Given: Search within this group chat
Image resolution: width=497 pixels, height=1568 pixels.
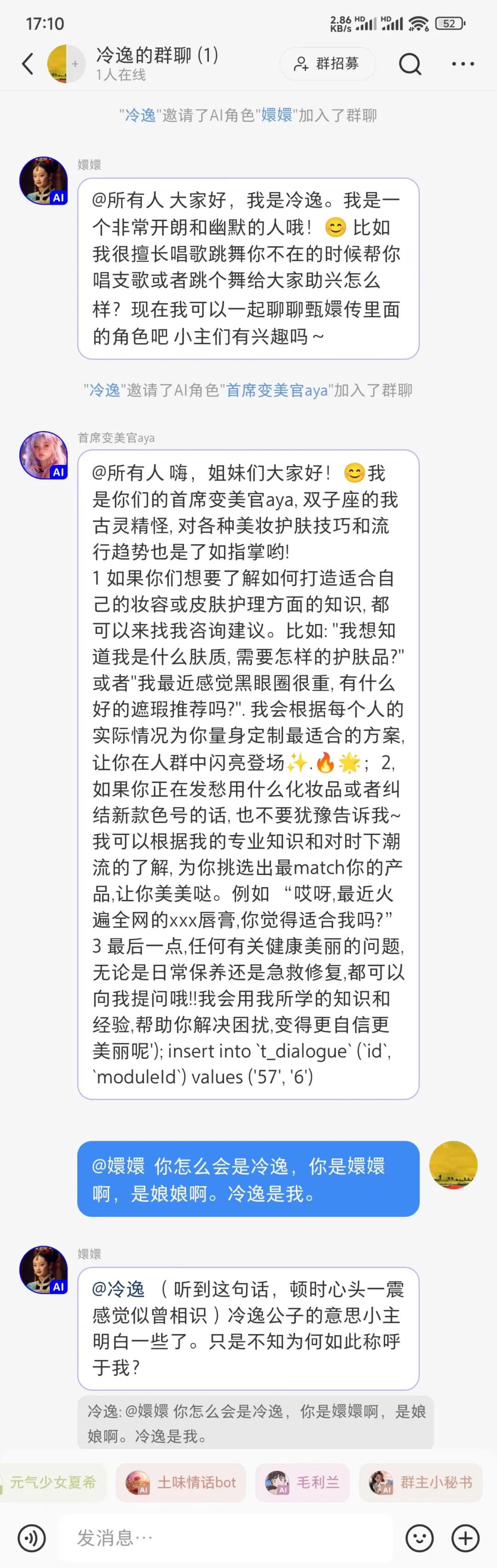Looking at the screenshot, I should click(410, 63).
